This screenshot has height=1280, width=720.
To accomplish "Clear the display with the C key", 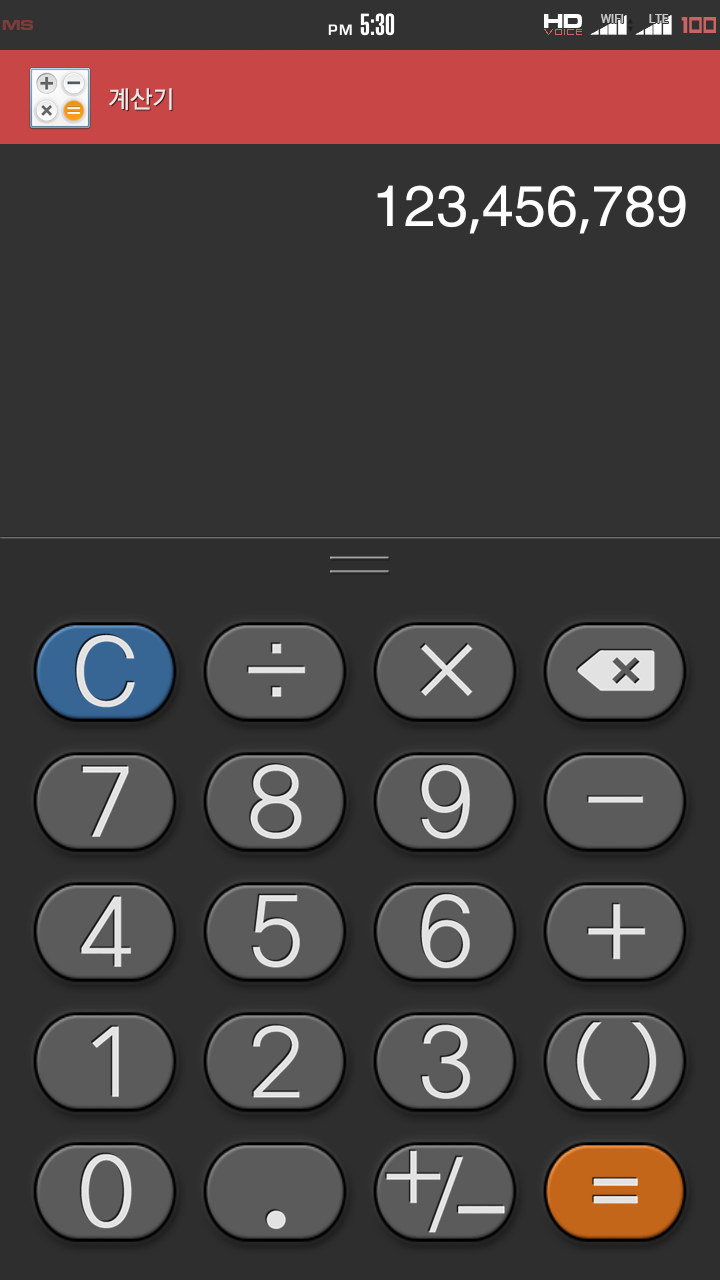I will [105, 671].
